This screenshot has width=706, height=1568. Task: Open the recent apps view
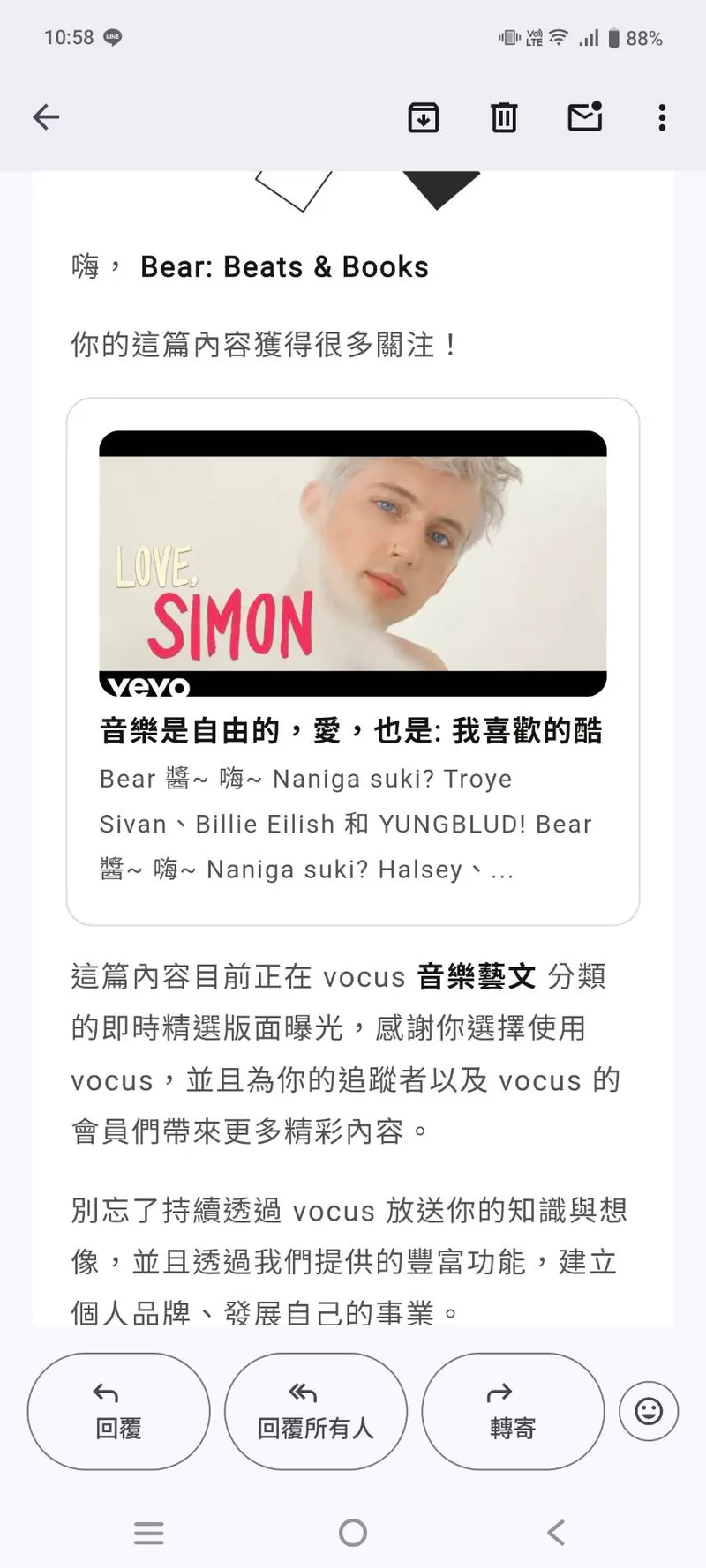click(149, 1533)
